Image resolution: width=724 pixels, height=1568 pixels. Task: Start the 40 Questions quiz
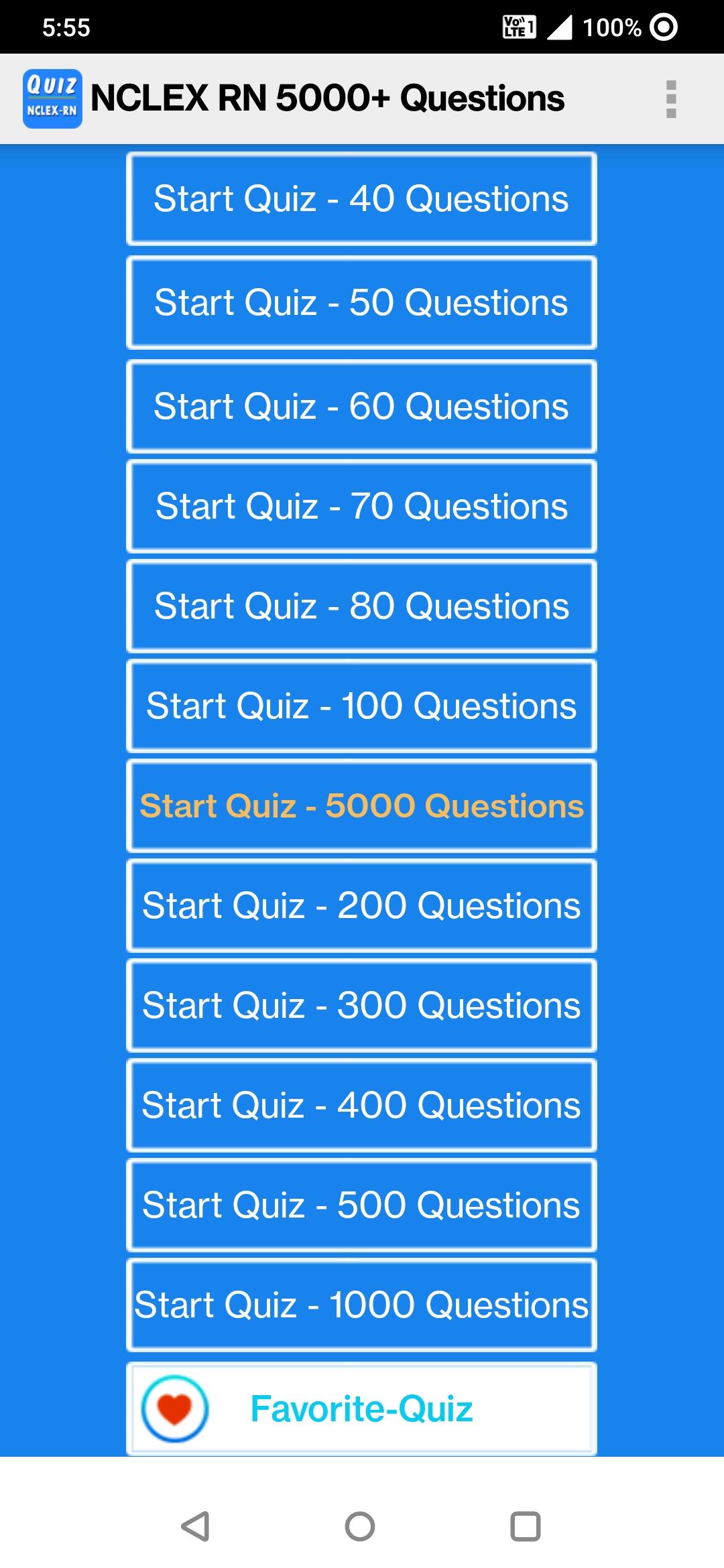pos(361,199)
